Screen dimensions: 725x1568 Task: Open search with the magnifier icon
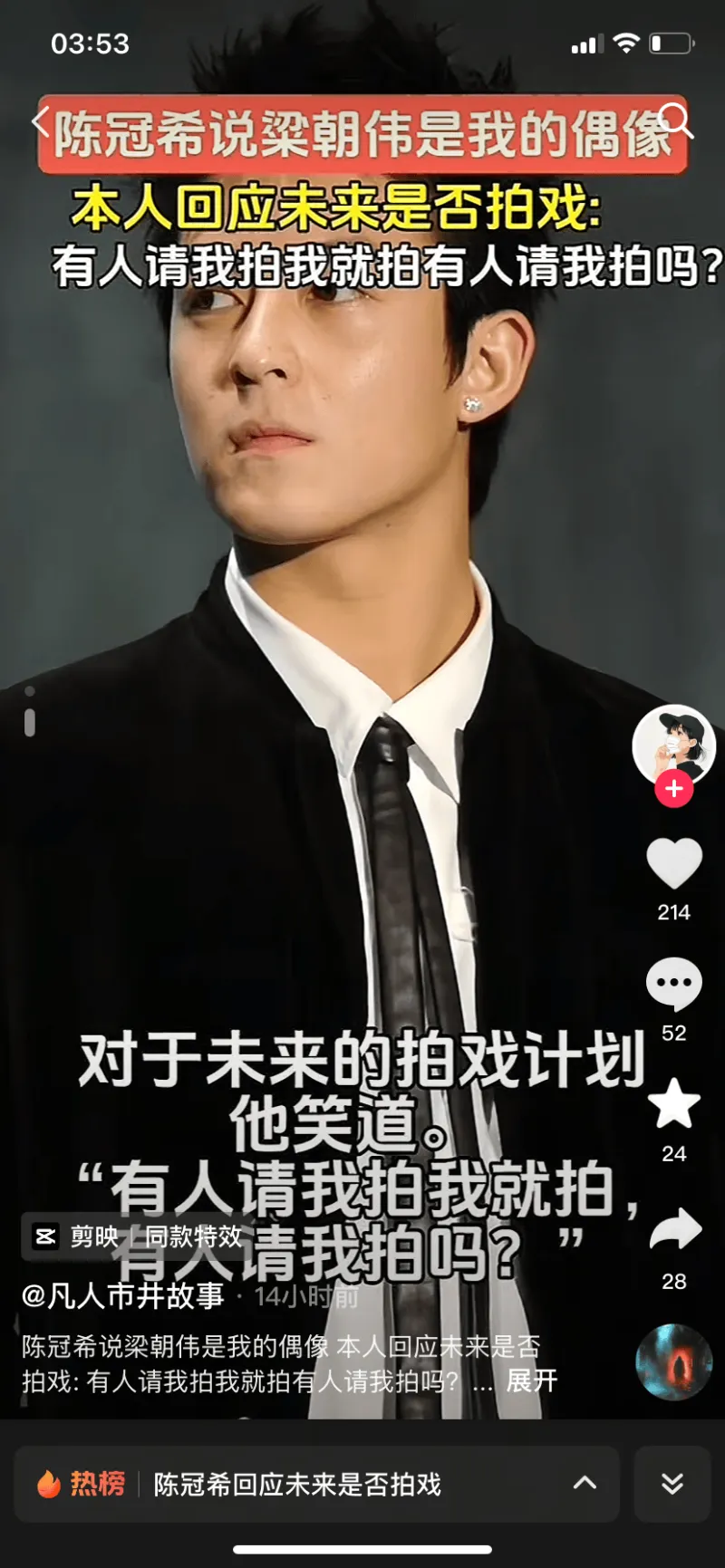point(675,119)
